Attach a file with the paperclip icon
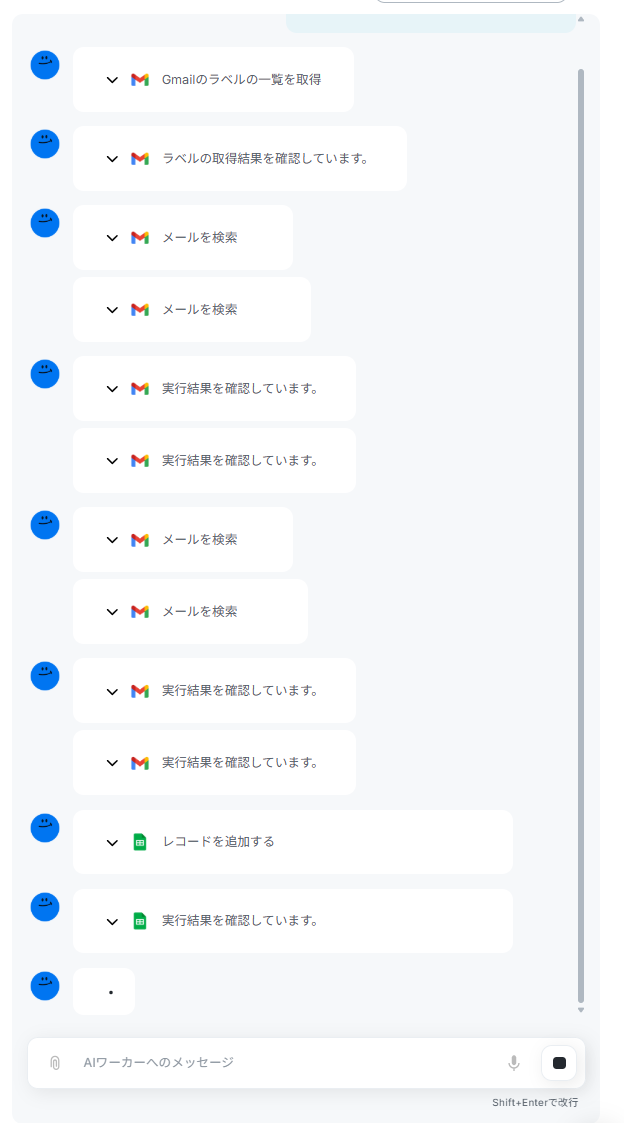The width and height of the screenshot is (624, 1123). 56,1063
